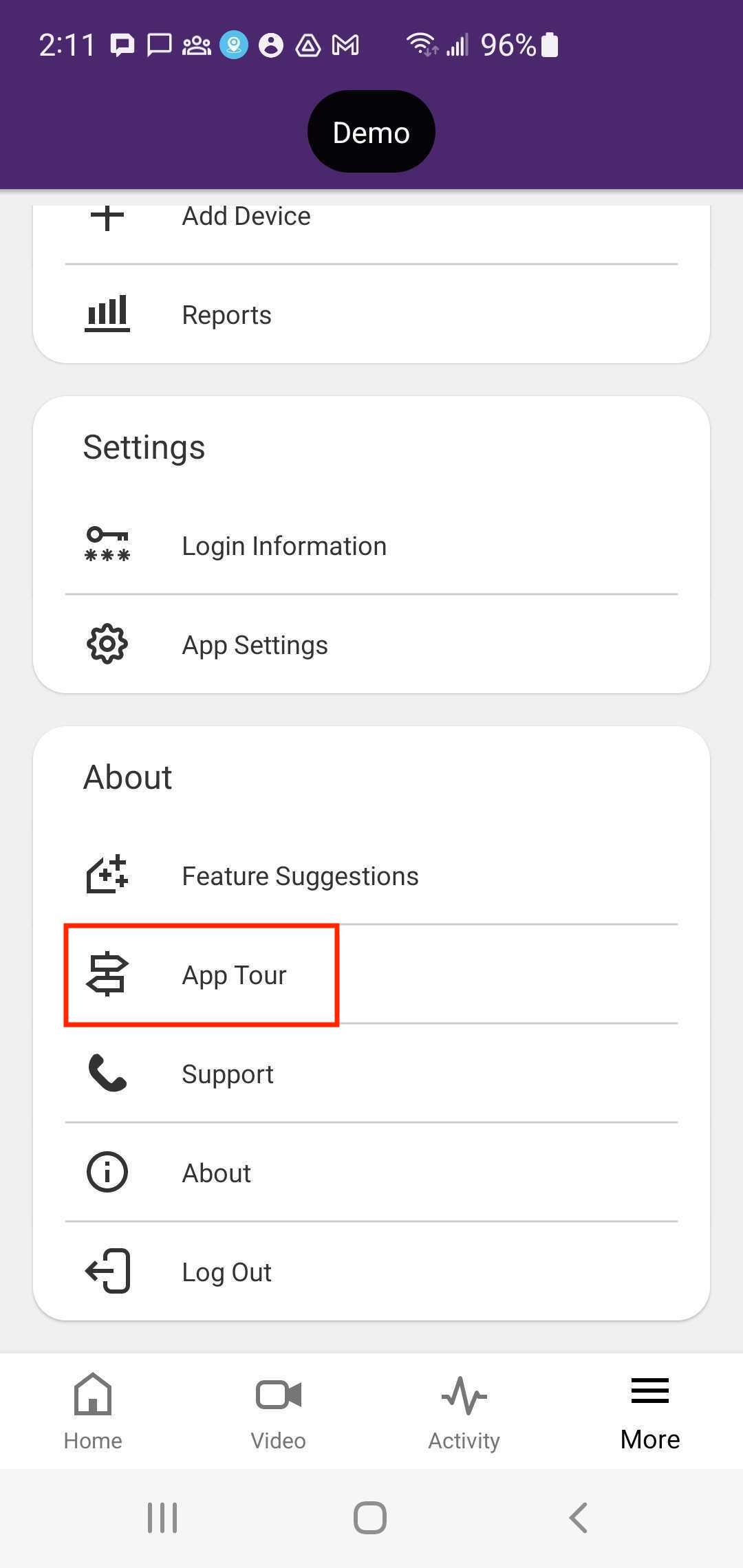Select the More tab
The image size is (743, 1568).
pyautogui.click(x=649, y=1411)
